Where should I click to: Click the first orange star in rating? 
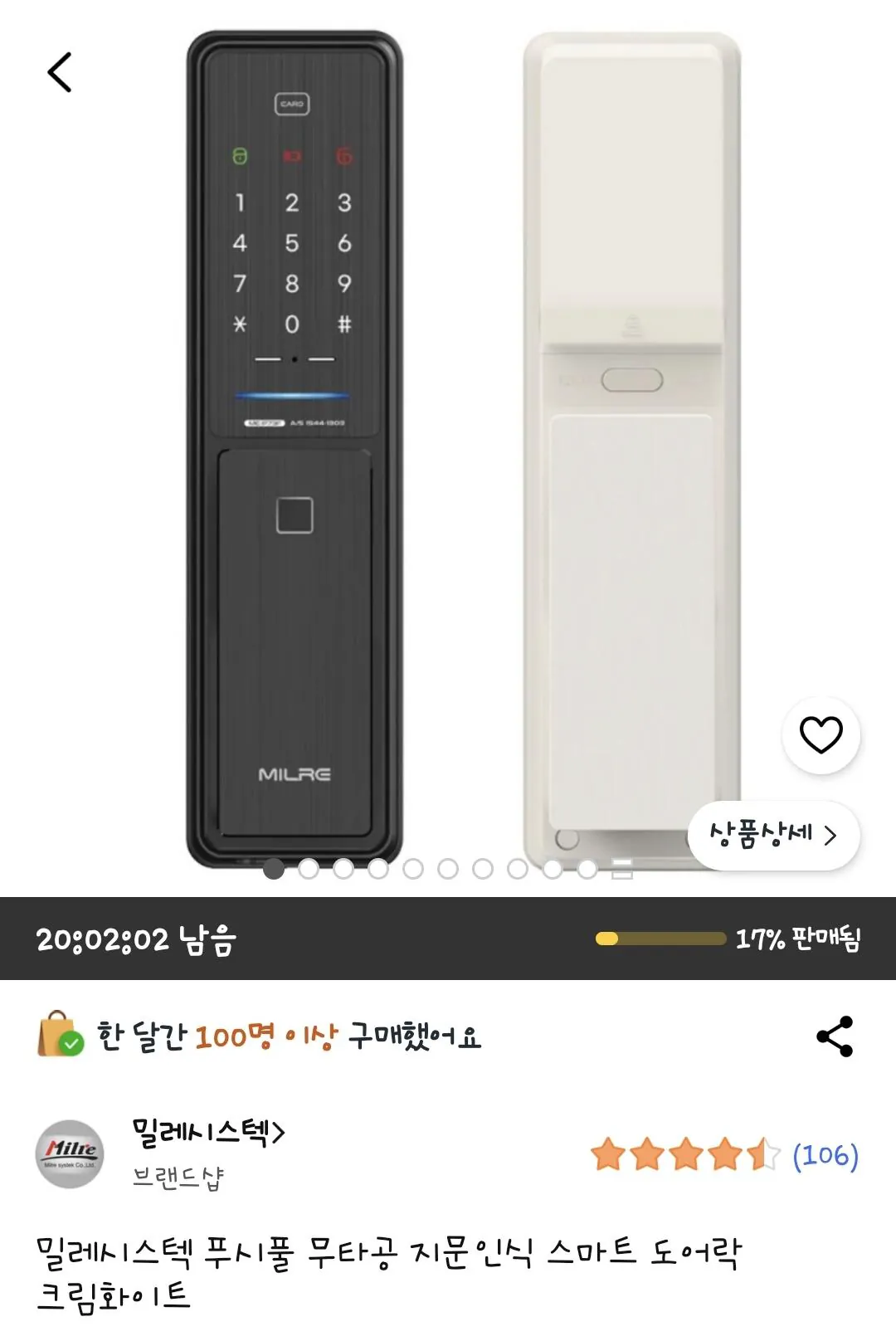(x=606, y=1153)
